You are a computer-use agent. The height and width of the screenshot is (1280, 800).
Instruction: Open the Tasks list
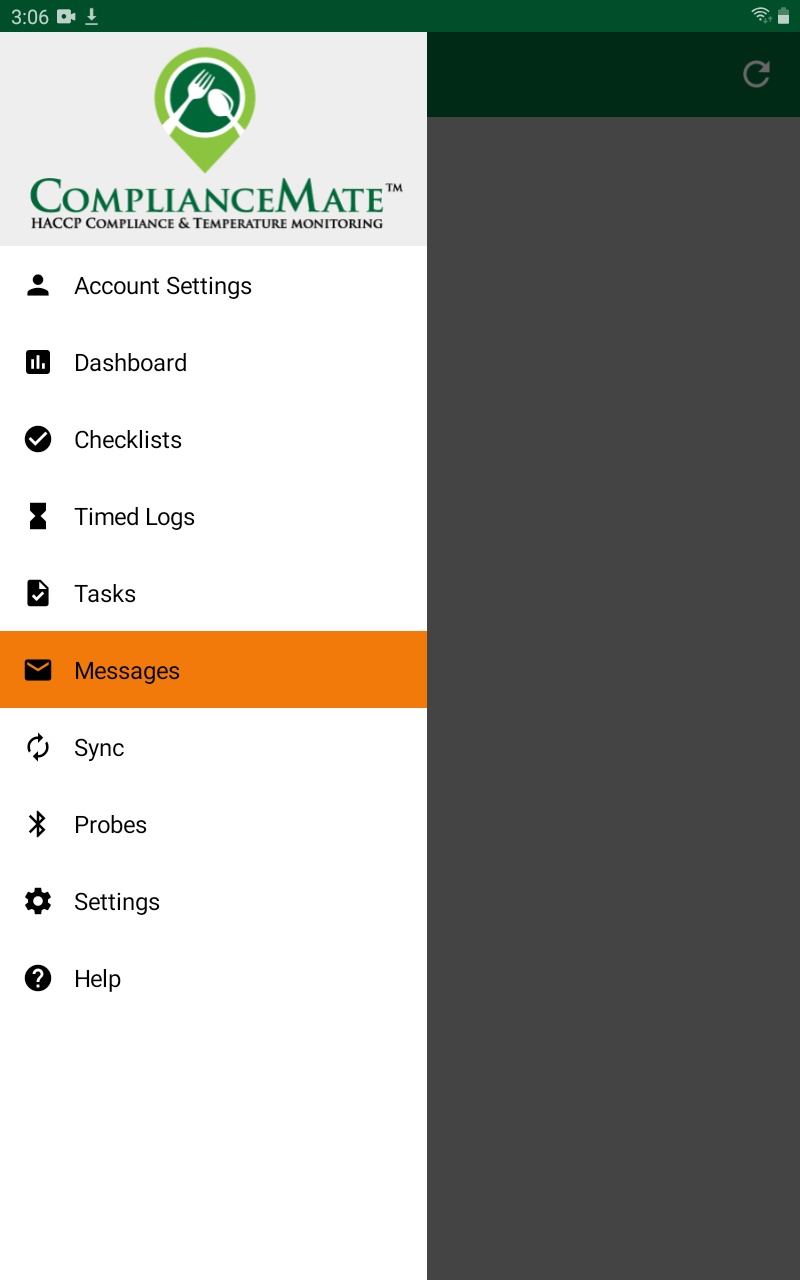105,594
